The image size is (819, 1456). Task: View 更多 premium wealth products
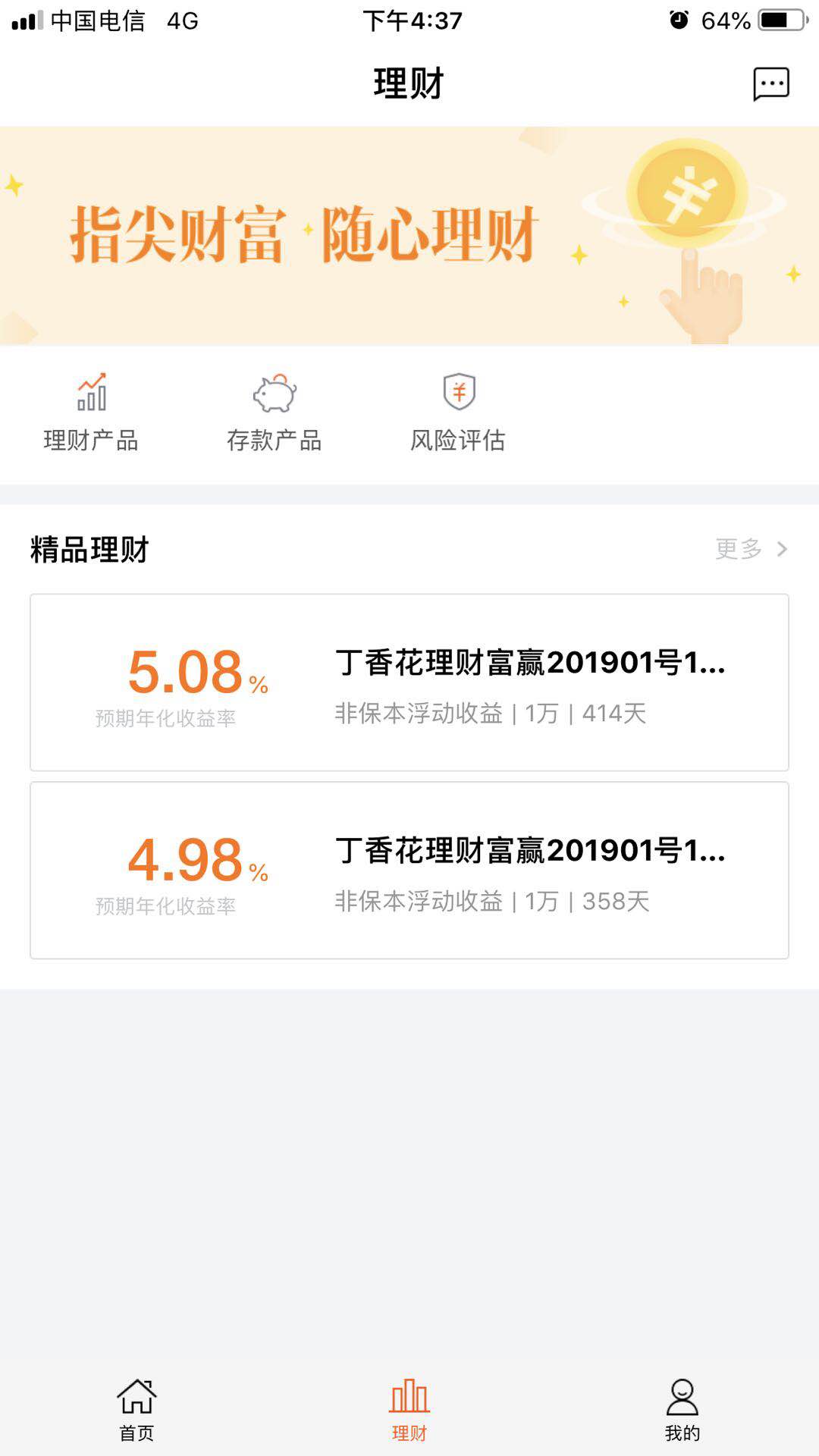pyautogui.click(x=752, y=548)
